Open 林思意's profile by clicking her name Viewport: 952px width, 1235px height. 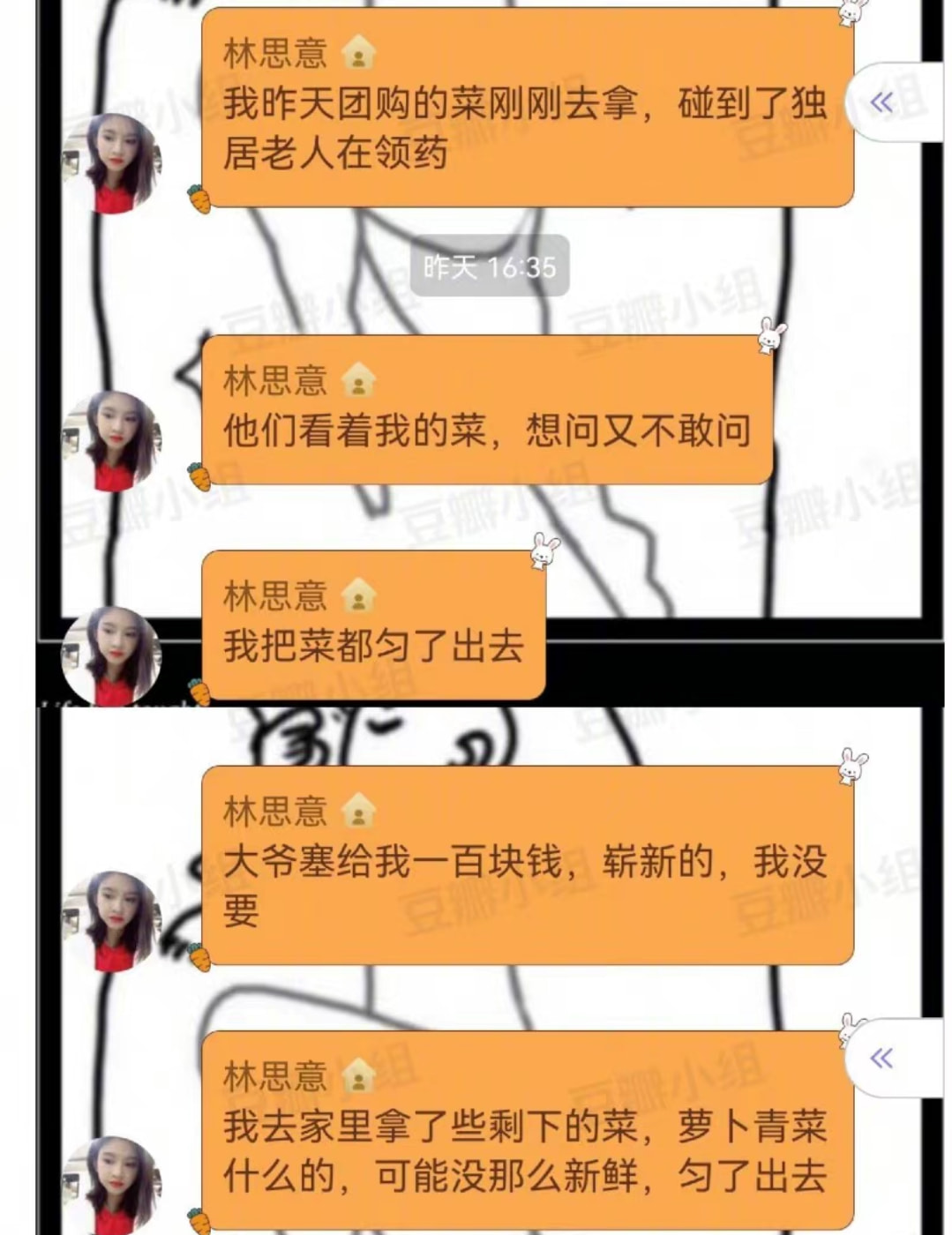click(278, 55)
